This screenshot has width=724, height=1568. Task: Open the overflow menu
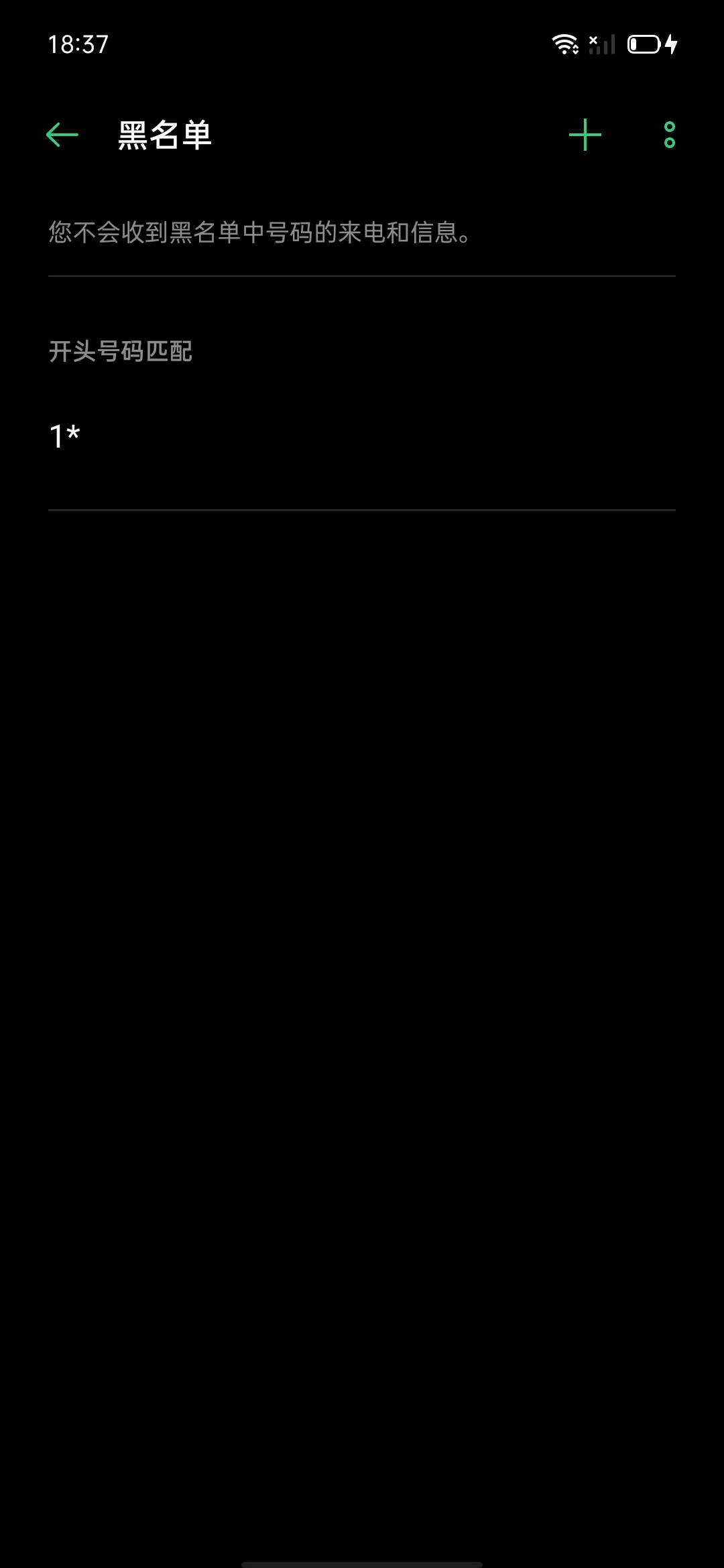669,135
